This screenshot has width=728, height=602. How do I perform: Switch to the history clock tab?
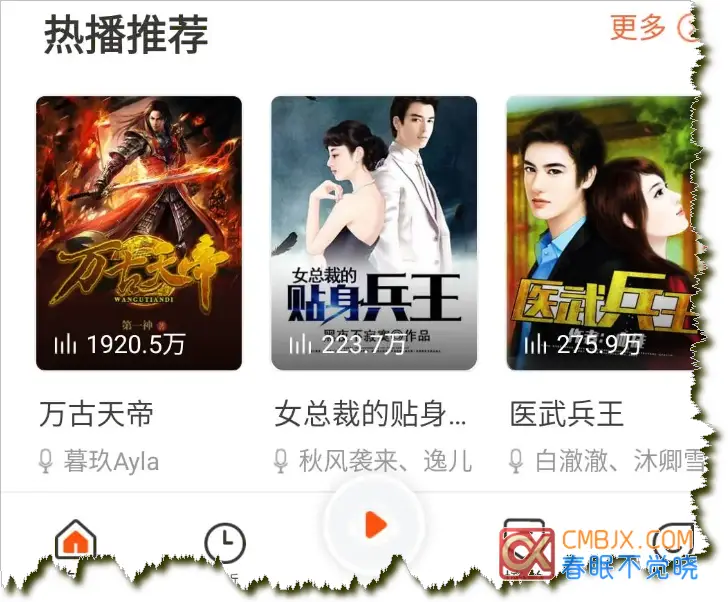(x=224, y=544)
